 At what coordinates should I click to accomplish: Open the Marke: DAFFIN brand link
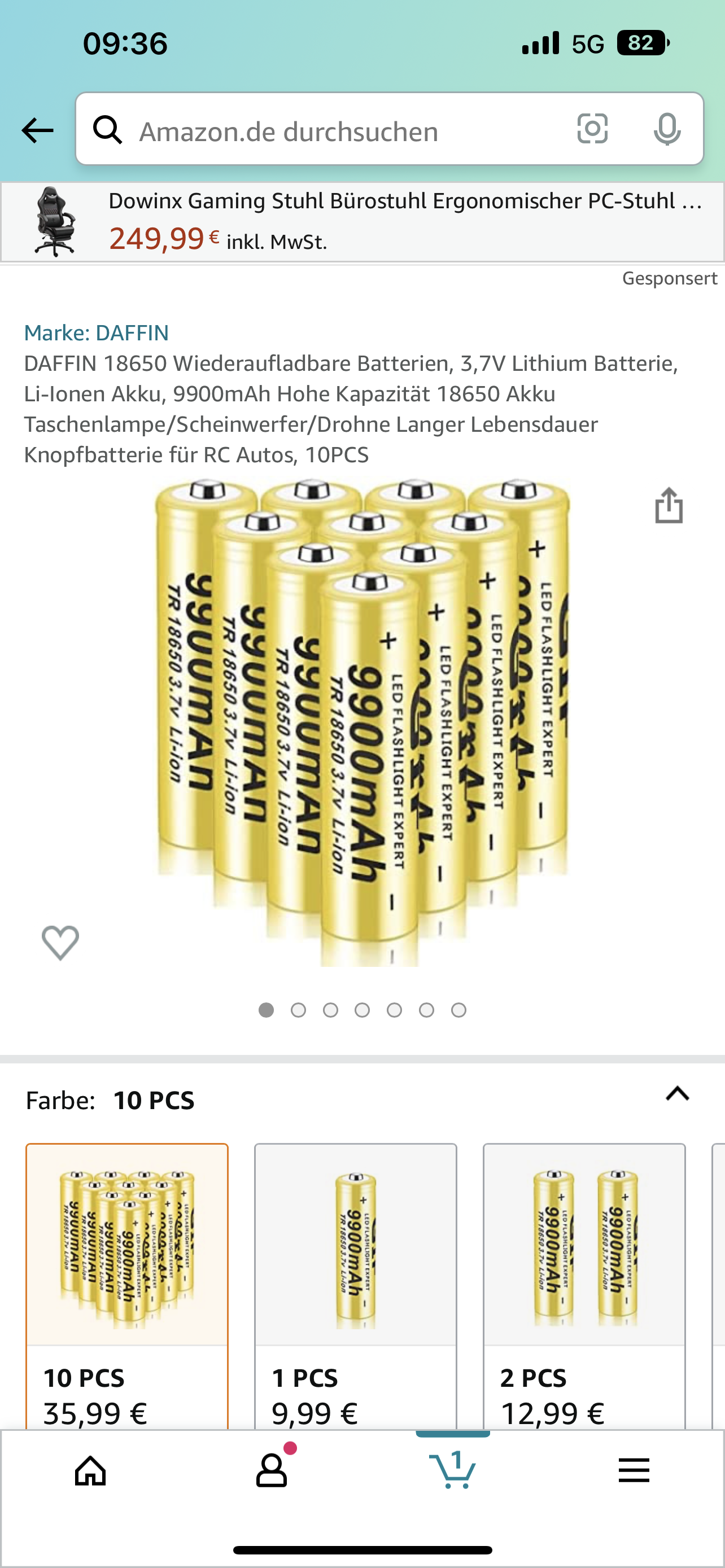96,332
